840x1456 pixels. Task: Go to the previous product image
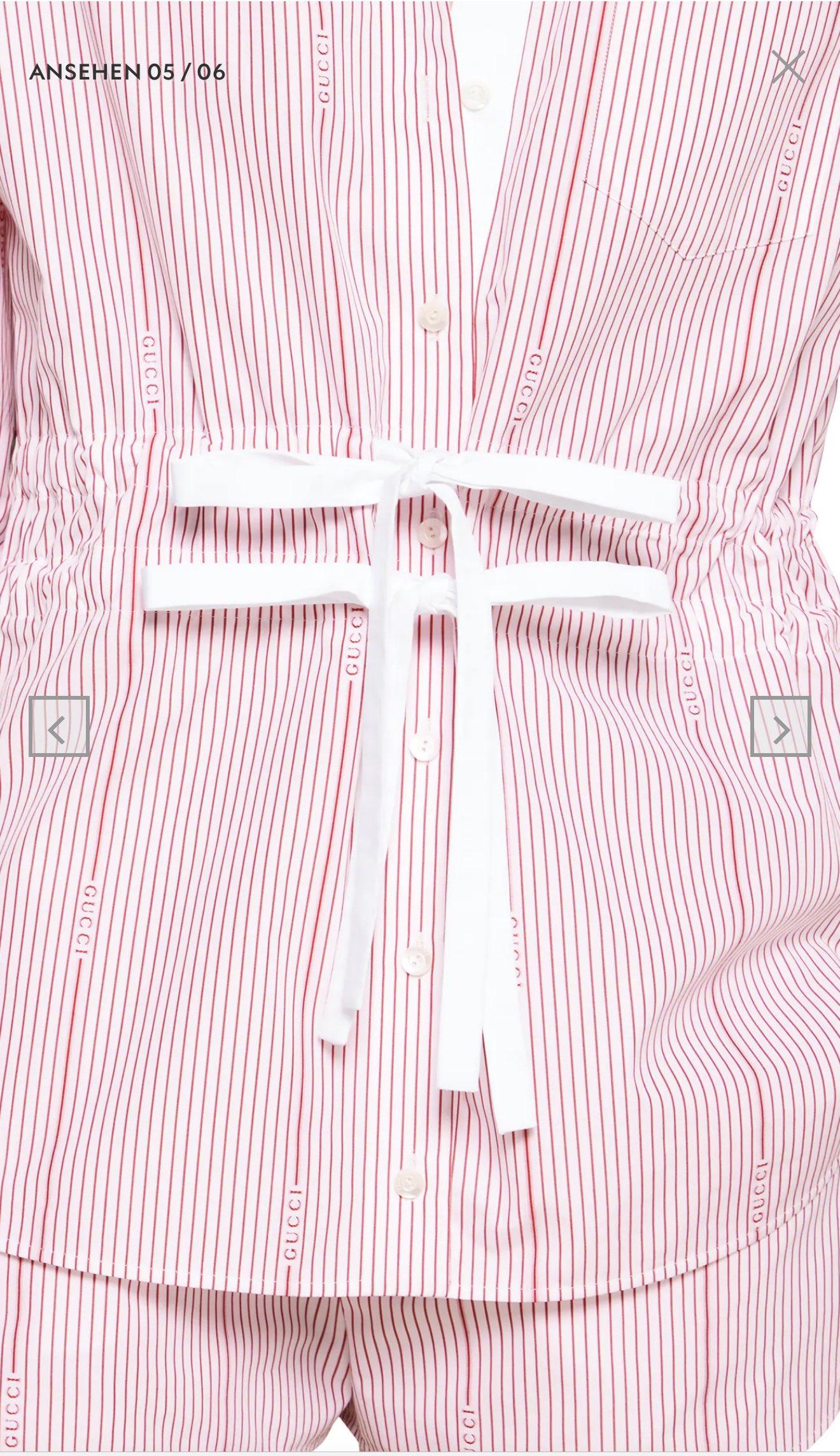coord(59,726)
